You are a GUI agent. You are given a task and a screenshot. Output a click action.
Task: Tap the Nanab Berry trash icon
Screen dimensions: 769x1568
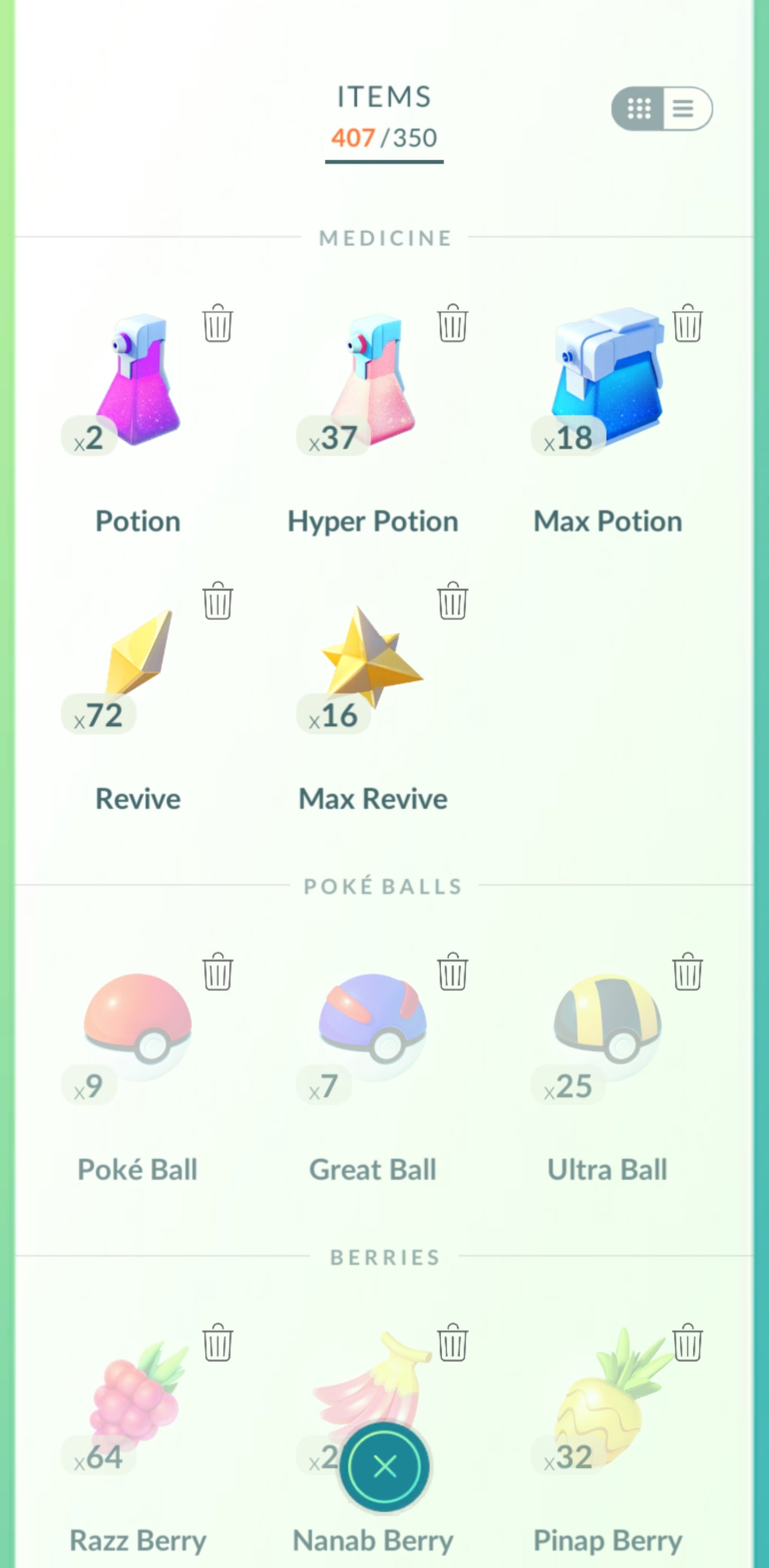click(x=452, y=1342)
